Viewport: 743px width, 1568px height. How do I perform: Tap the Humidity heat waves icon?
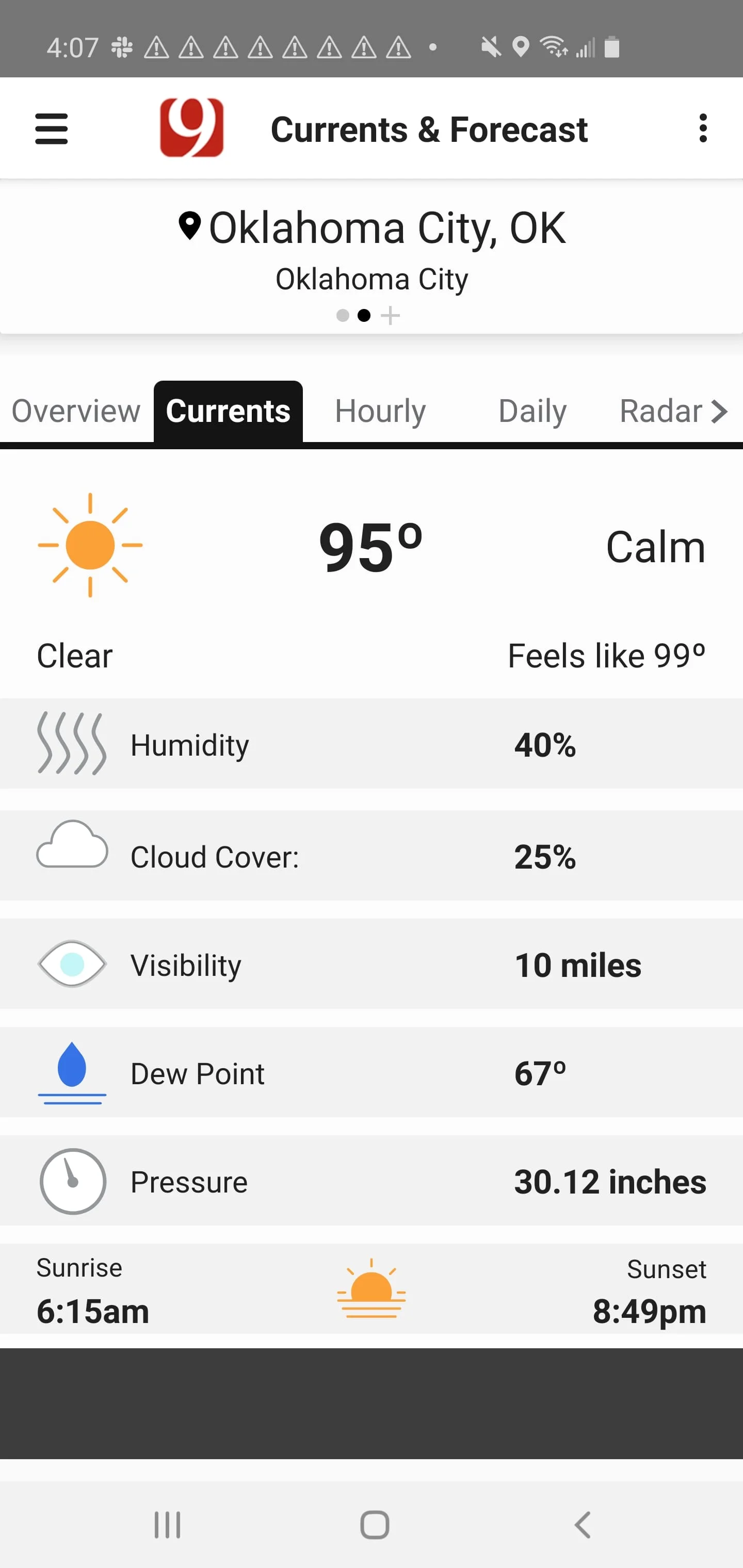coord(71,744)
